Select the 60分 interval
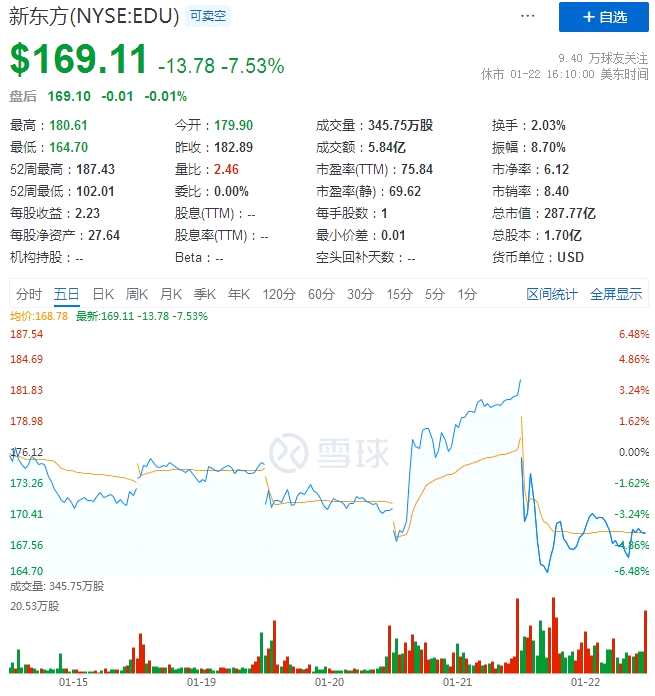655x696 pixels. click(321, 294)
